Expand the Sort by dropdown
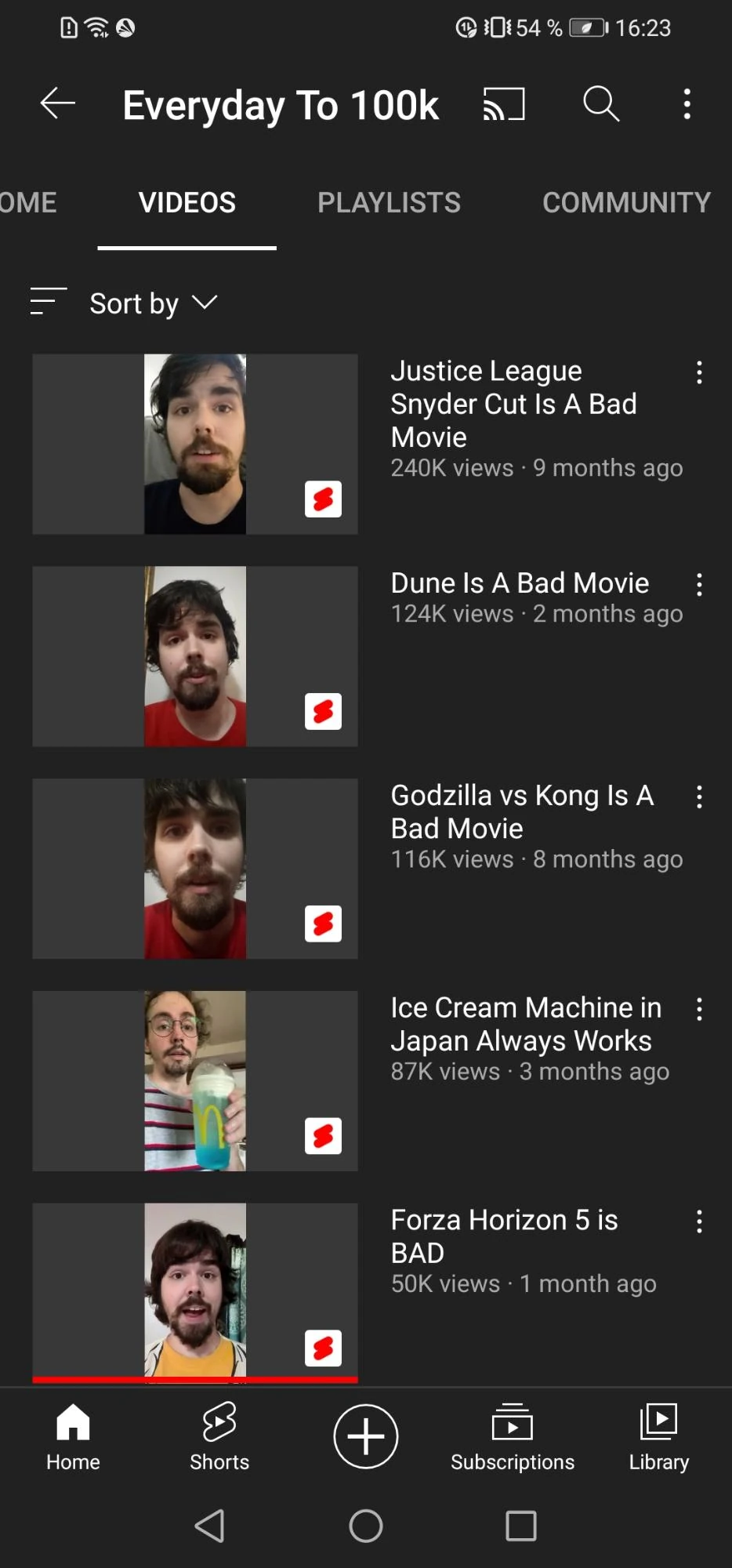Image resolution: width=732 pixels, height=1568 pixels. [153, 303]
